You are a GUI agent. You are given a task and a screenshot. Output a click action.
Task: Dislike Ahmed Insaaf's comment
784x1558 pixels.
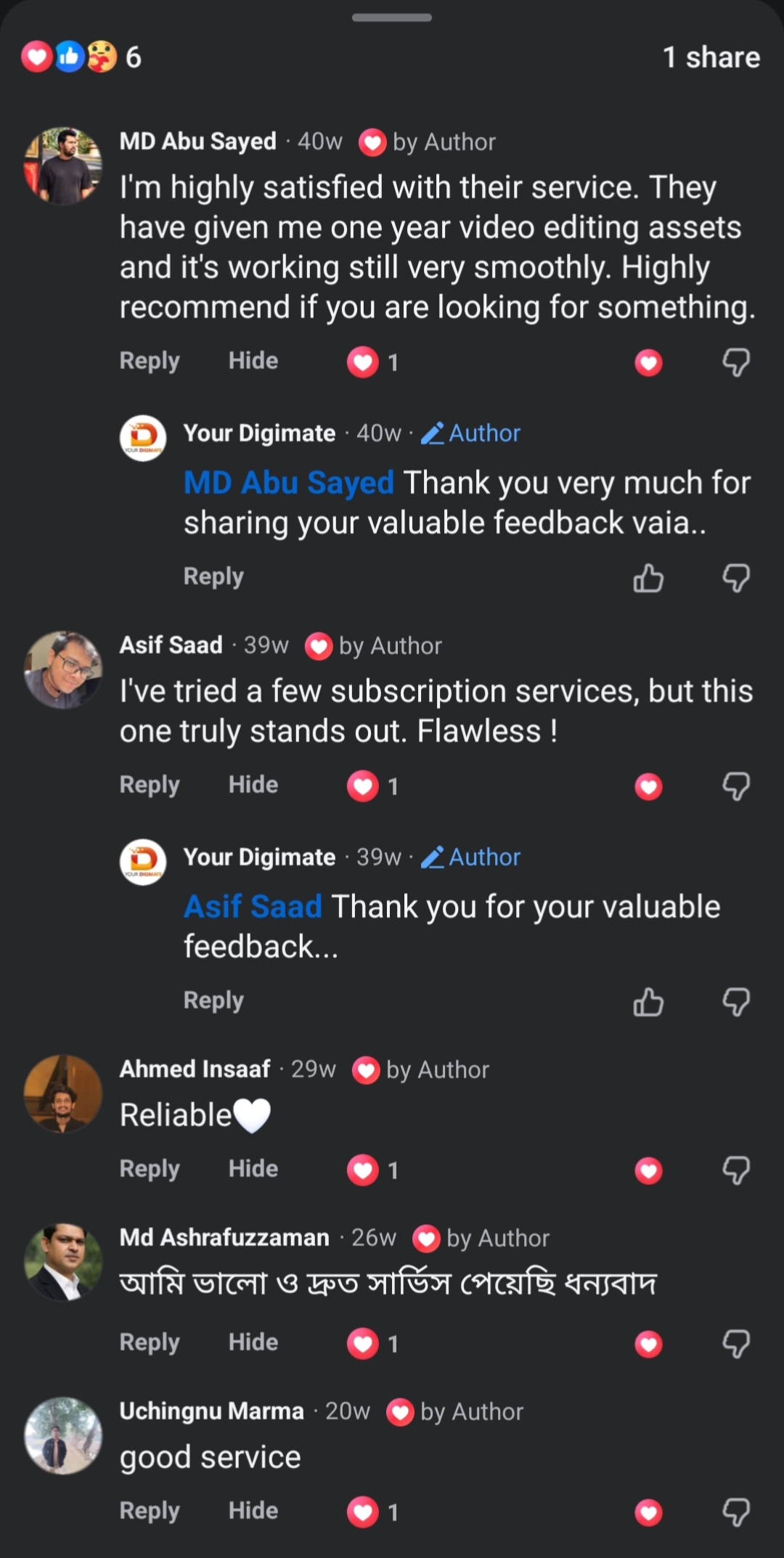[x=736, y=1170]
